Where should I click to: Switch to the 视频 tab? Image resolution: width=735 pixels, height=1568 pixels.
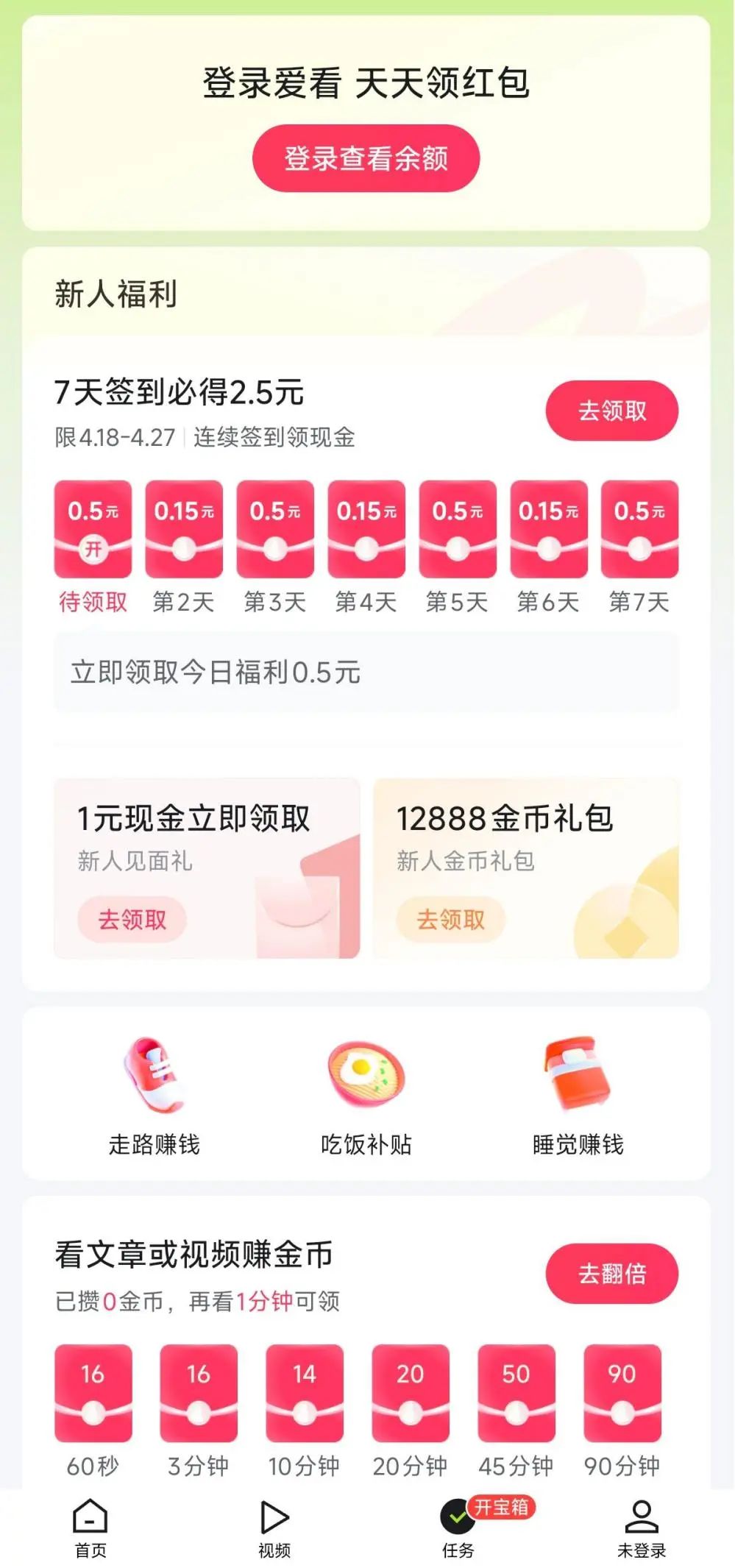274,1527
